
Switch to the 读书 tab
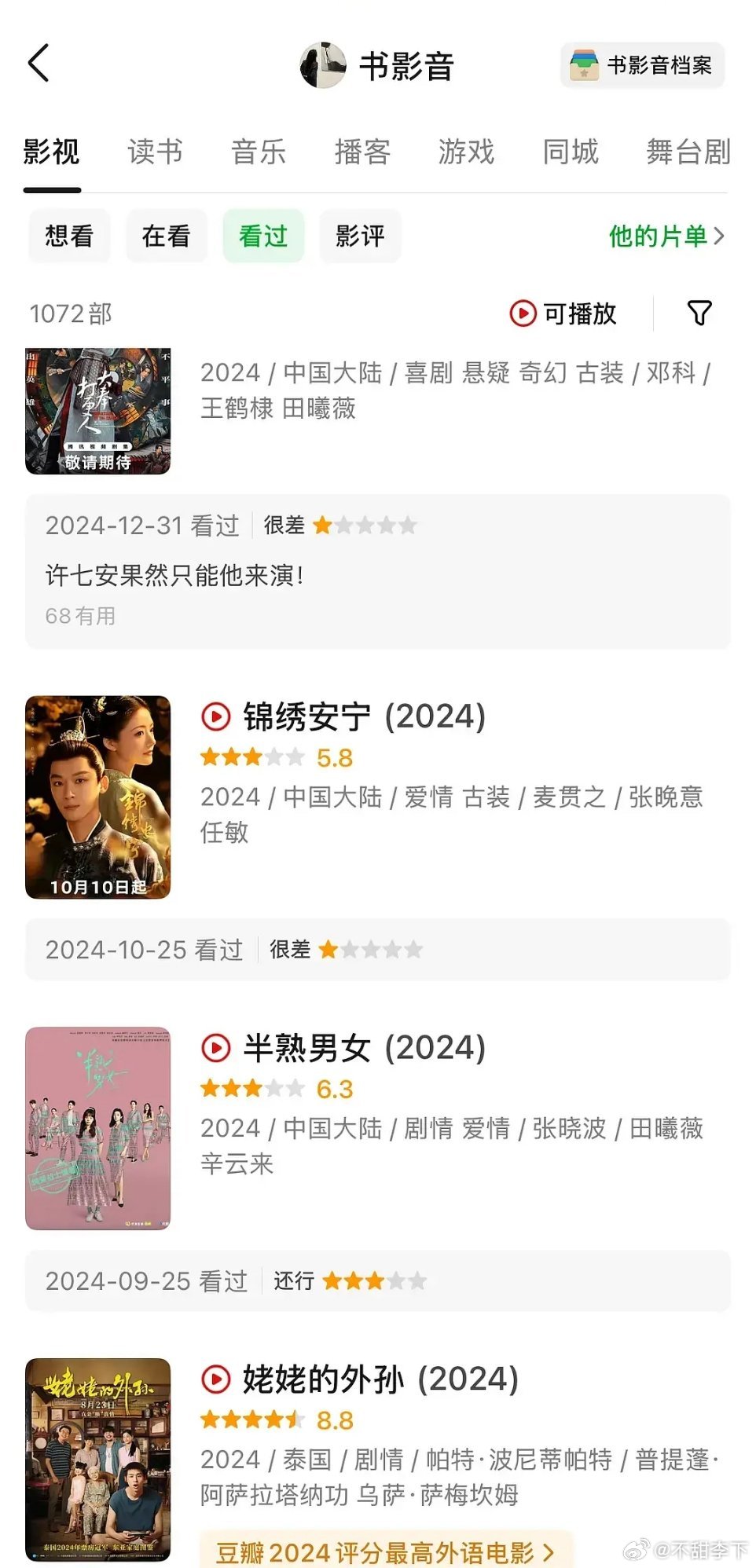coord(155,152)
